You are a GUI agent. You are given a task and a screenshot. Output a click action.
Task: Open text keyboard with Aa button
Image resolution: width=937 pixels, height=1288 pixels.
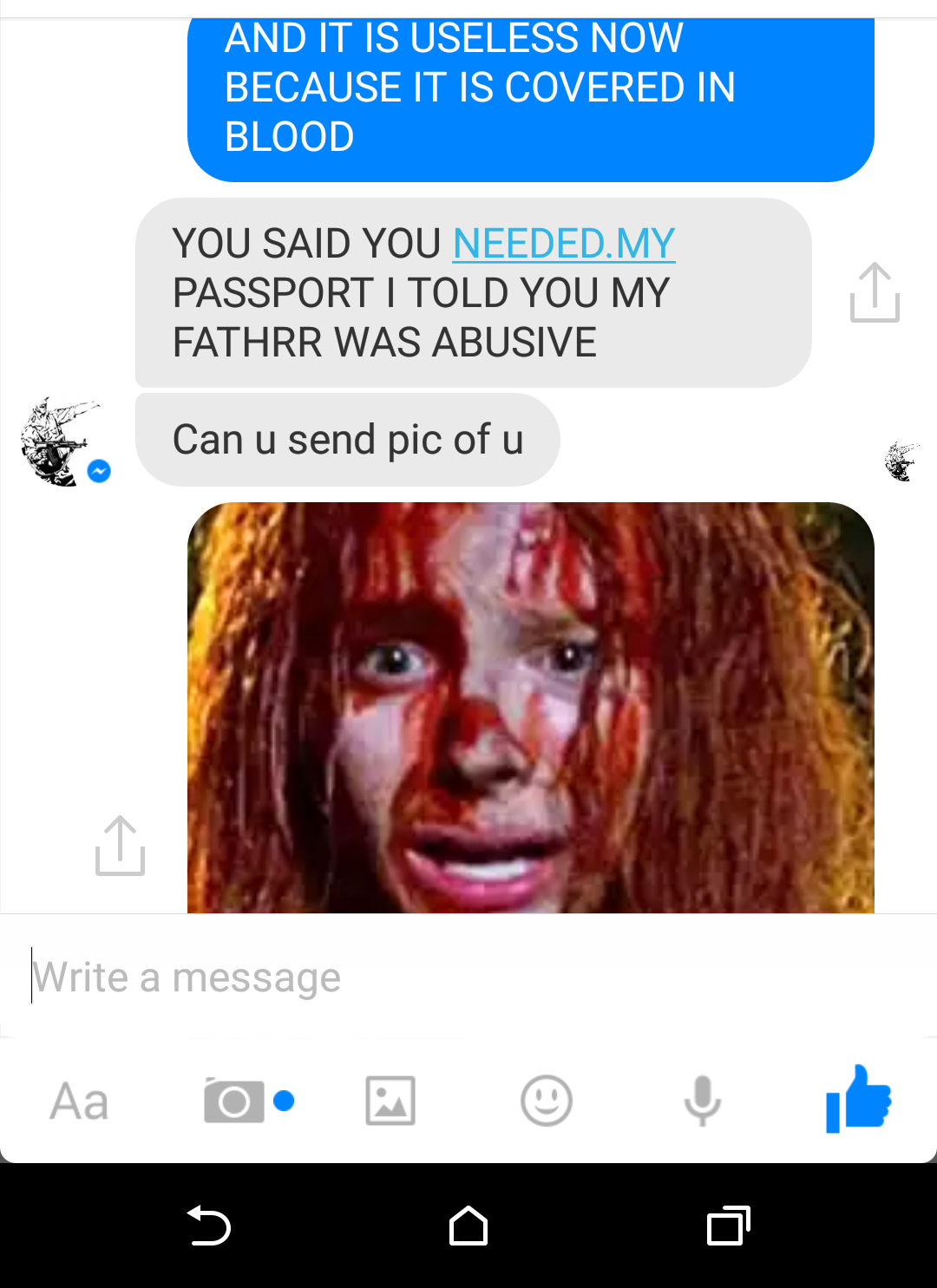coord(79,1102)
